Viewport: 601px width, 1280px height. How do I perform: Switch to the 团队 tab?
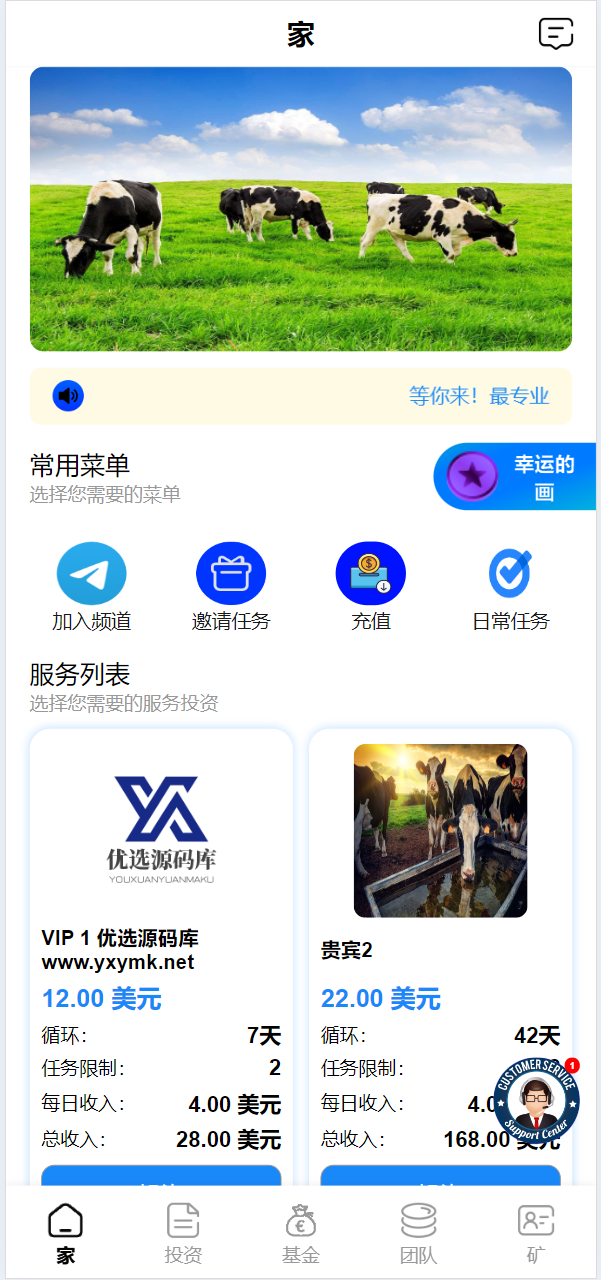[x=418, y=1234]
